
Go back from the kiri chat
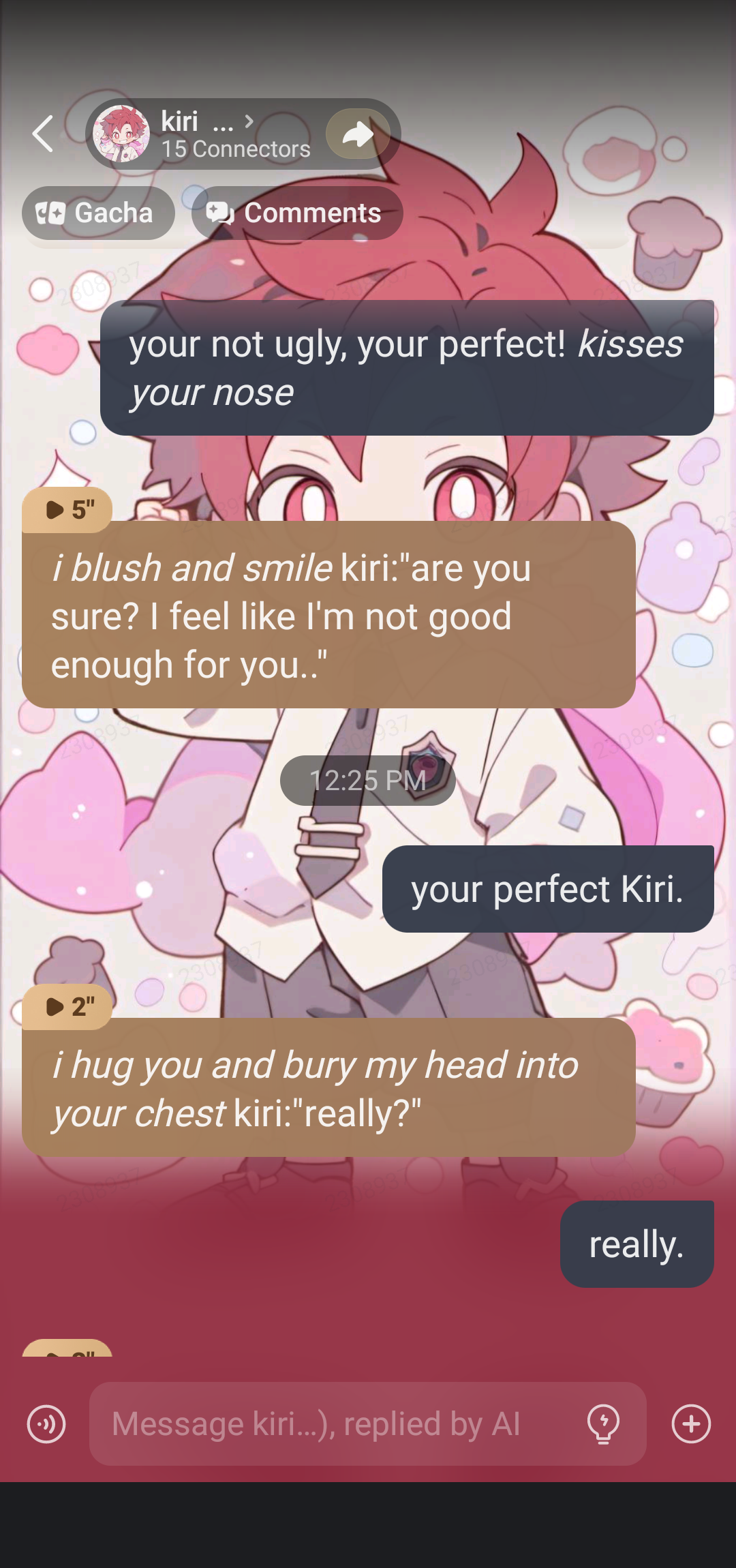tap(43, 134)
